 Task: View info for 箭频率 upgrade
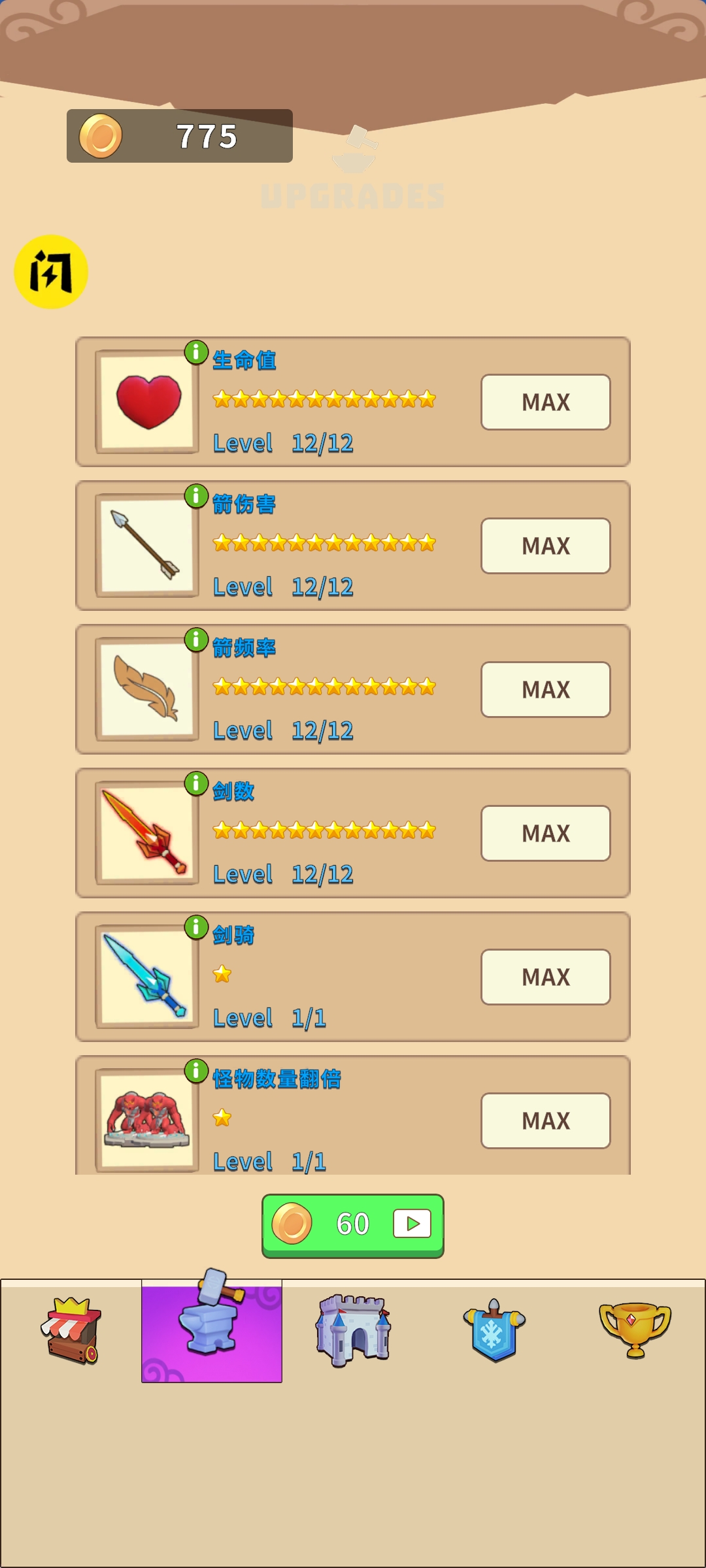pos(196,640)
